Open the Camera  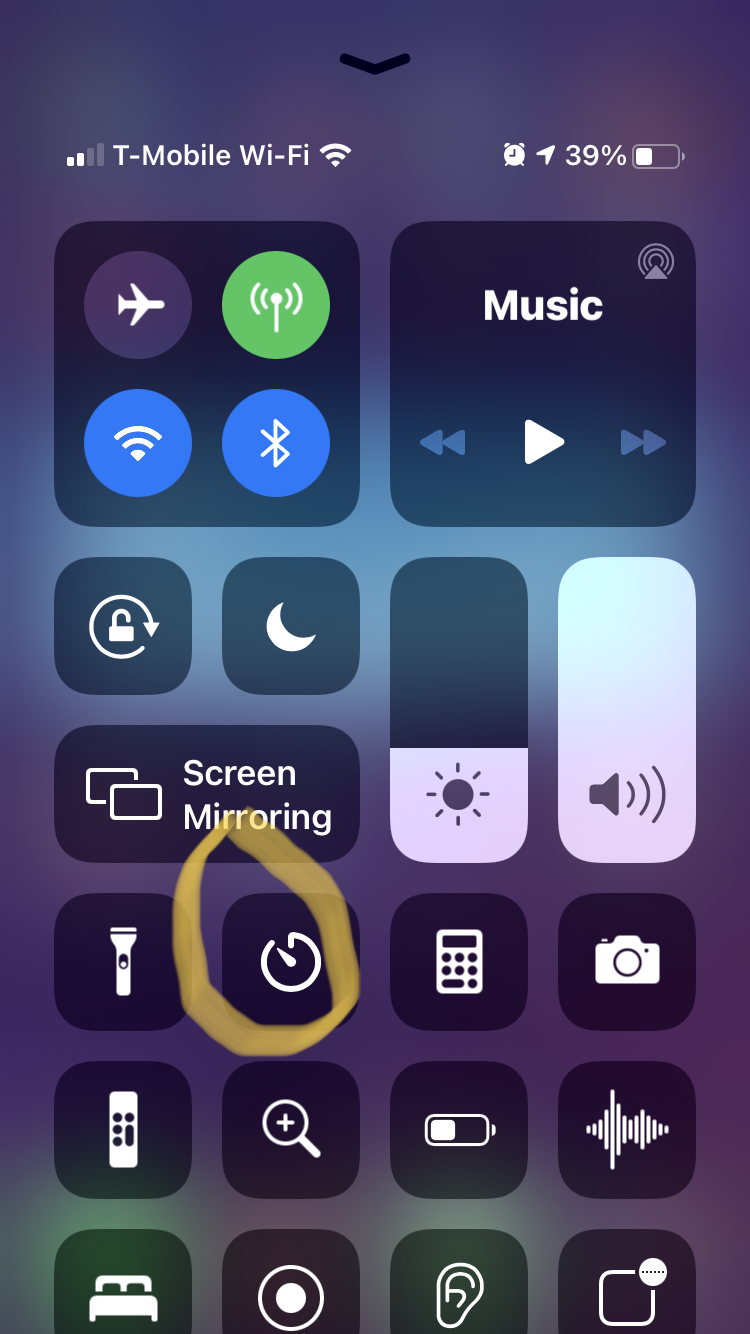coord(627,962)
